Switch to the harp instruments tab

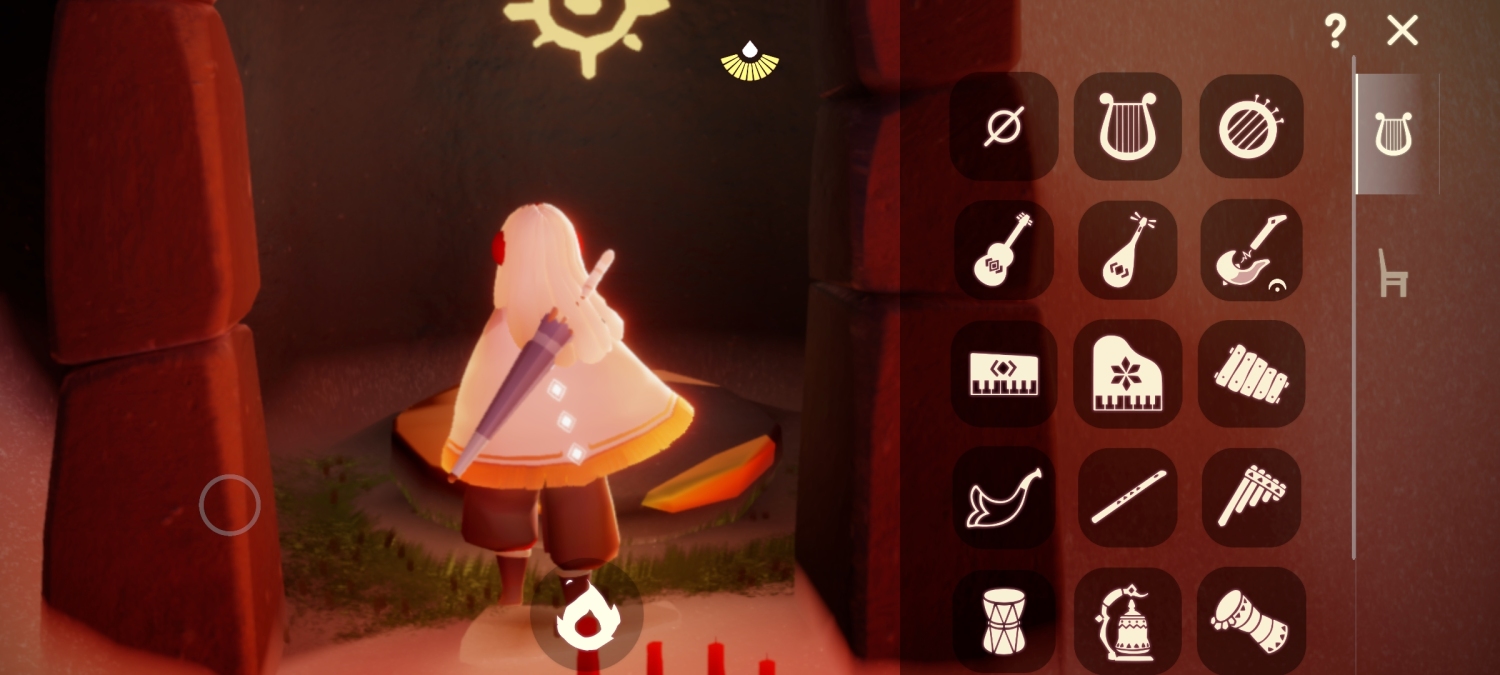tap(1393, 134)
